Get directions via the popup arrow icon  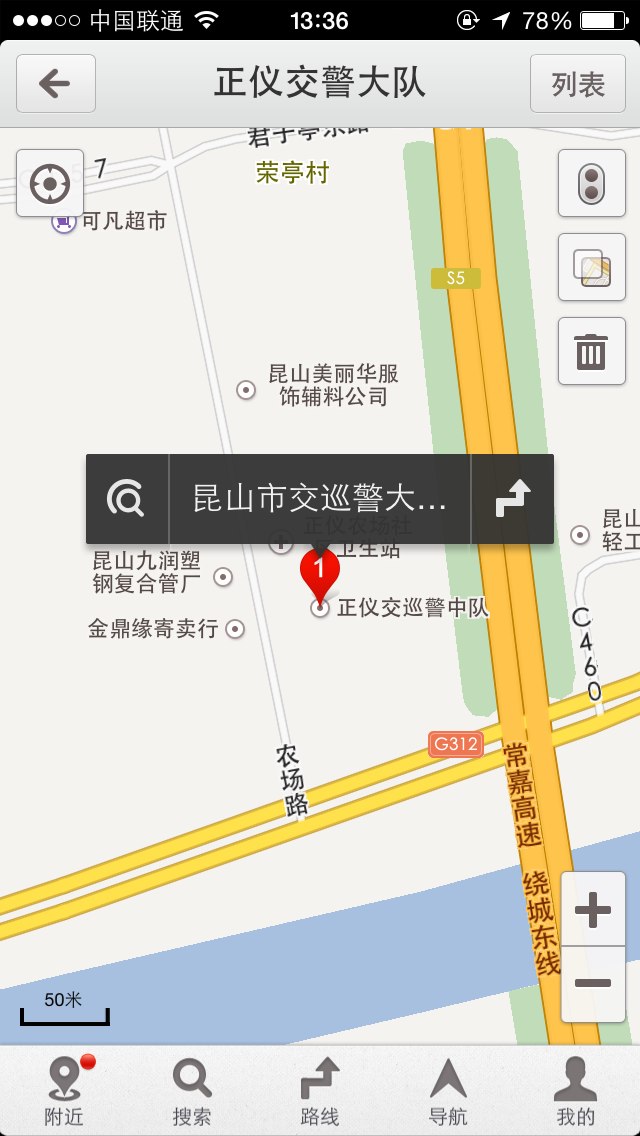(512, 499)
